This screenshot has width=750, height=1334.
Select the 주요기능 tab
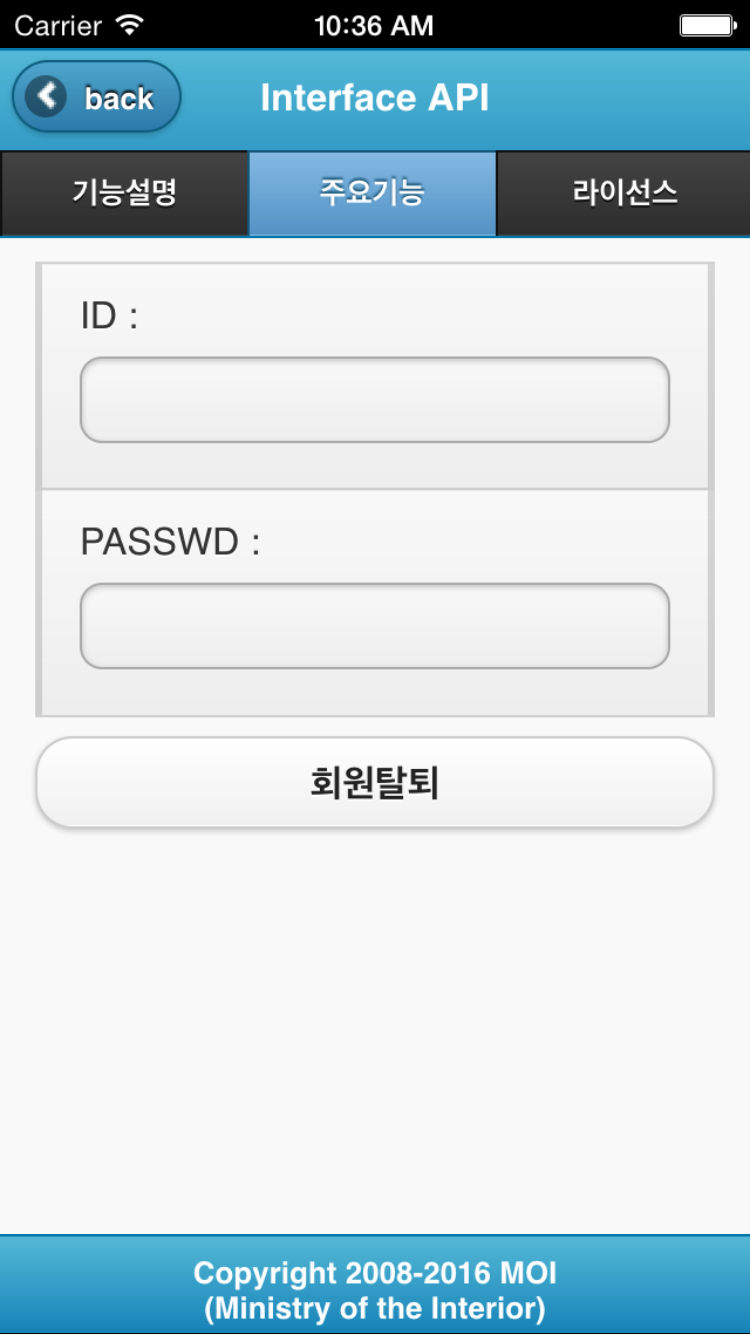[x=372, y=193]
